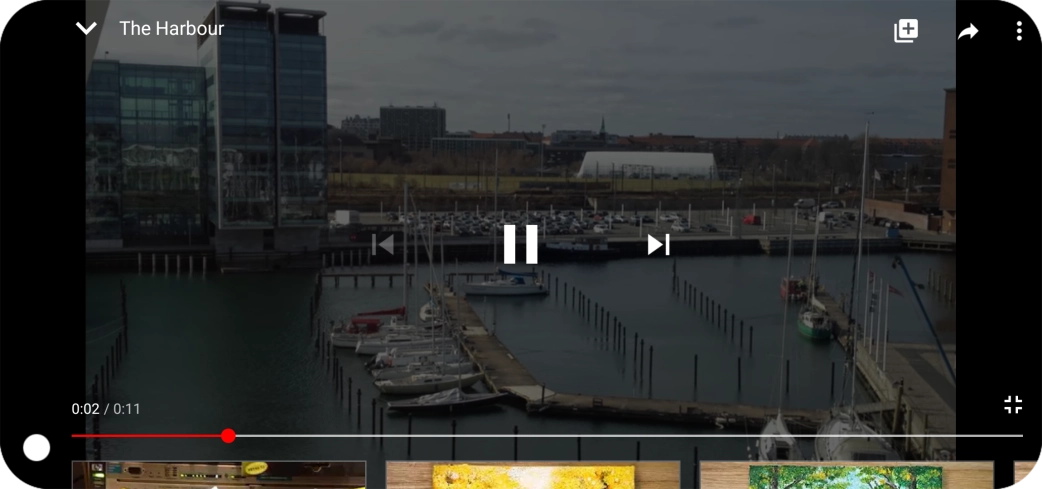Add the video to a playlist

905,31
